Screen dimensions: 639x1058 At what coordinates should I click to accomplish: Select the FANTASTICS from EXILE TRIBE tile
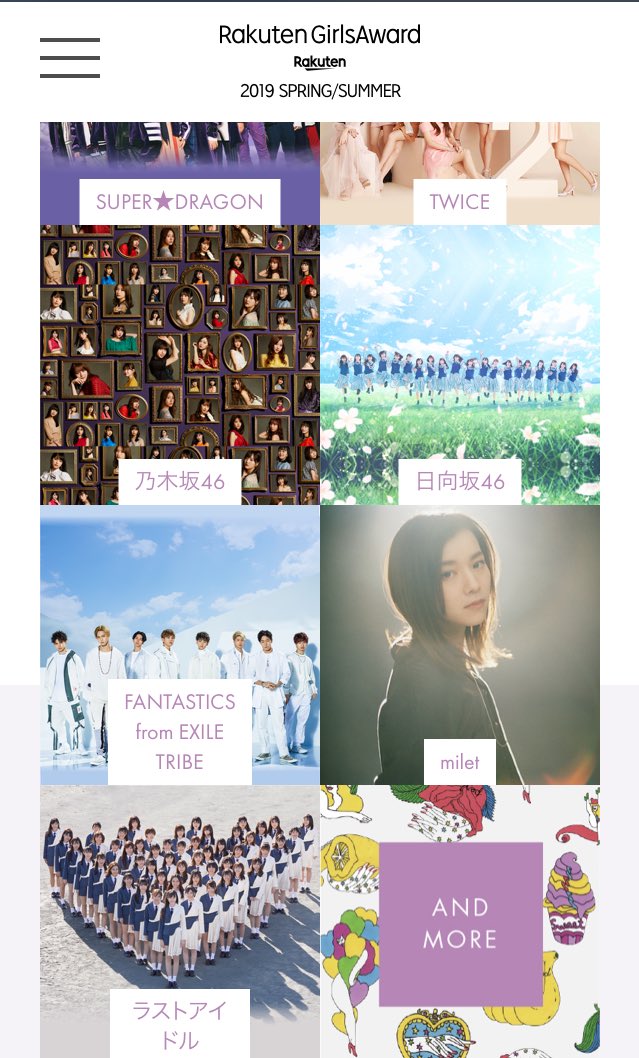[179, 645]
